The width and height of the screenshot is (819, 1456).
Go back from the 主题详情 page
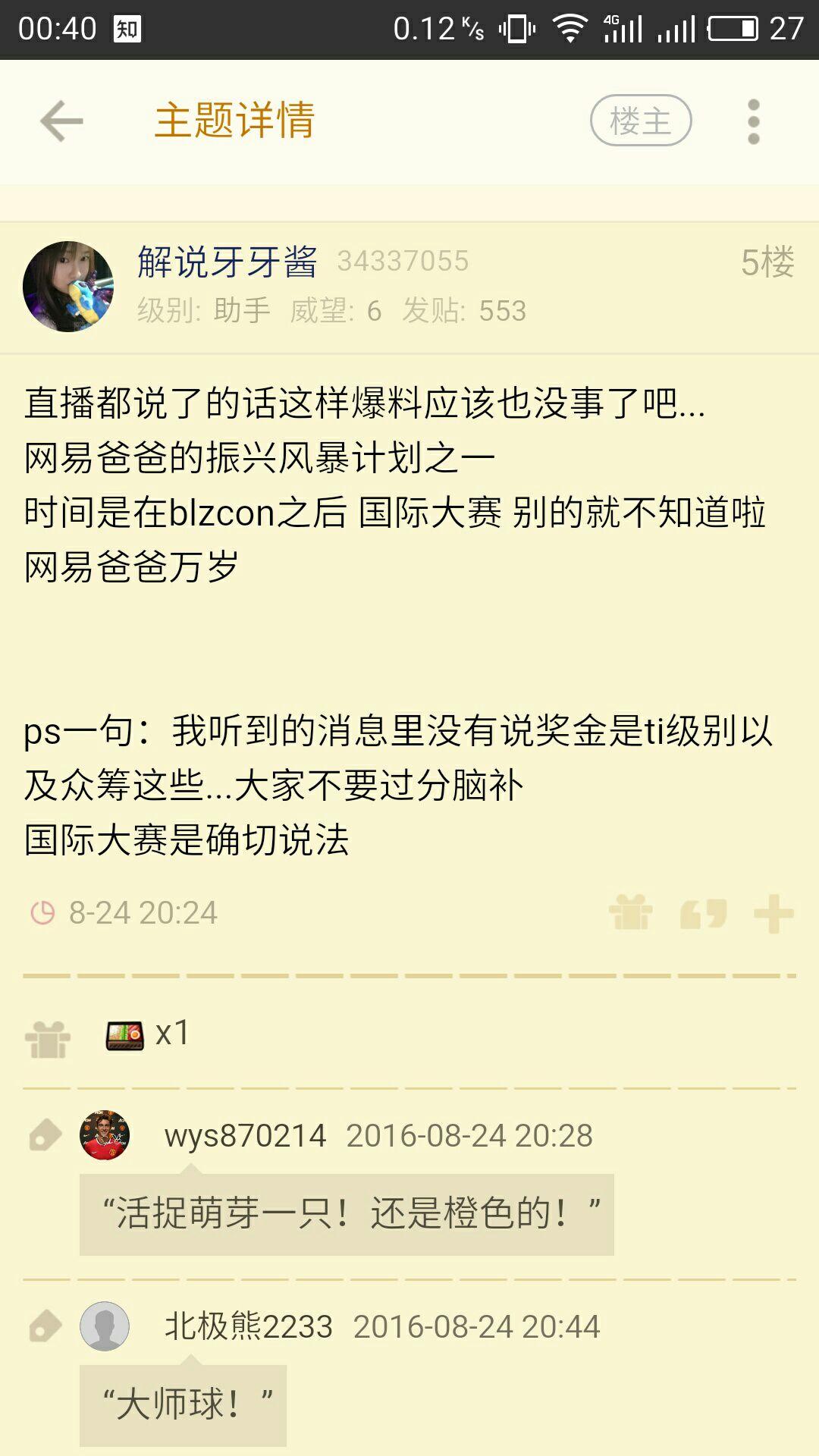click(x=61, y=121)
